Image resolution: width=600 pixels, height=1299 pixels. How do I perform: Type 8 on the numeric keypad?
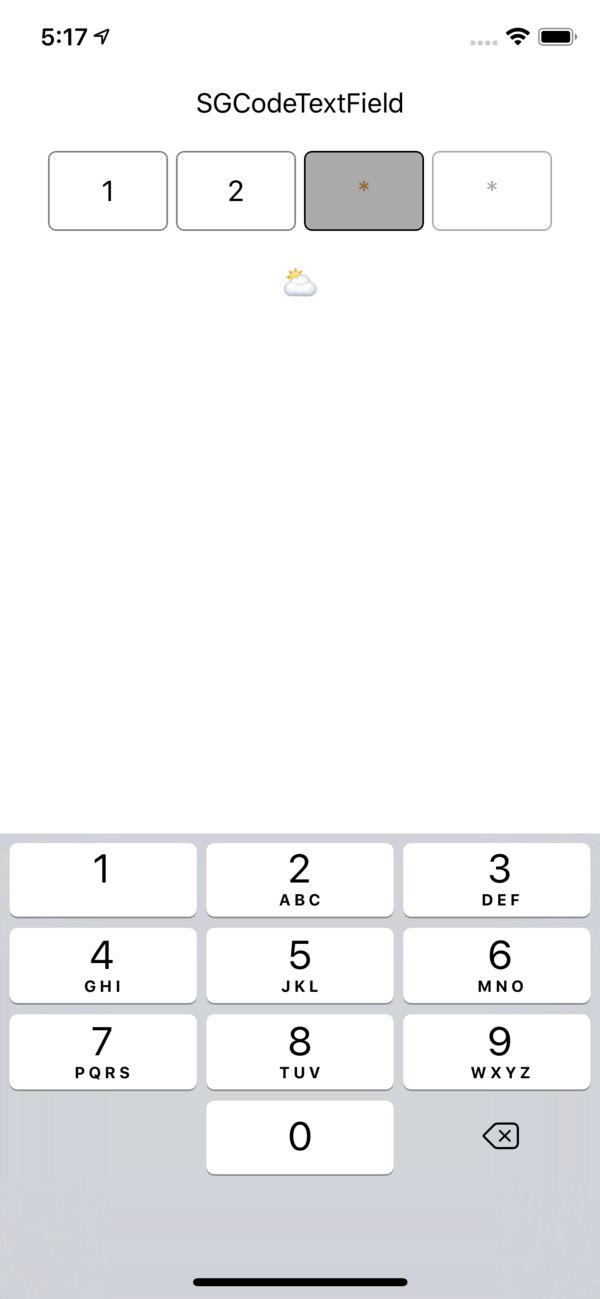click(300, 1052)
